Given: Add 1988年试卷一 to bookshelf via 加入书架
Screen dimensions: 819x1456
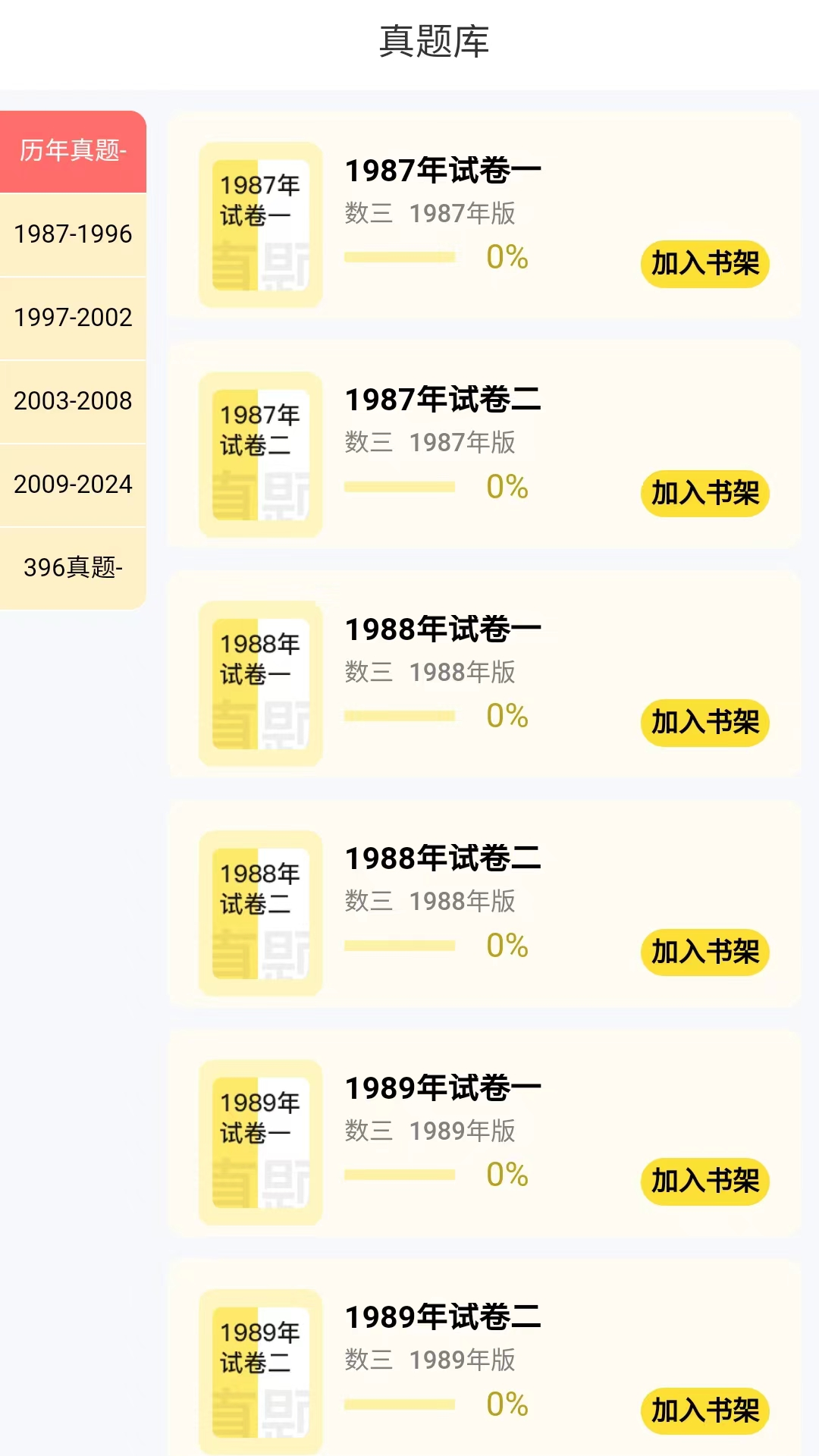Looking at the screenshot, I should [x=704, y=723].
